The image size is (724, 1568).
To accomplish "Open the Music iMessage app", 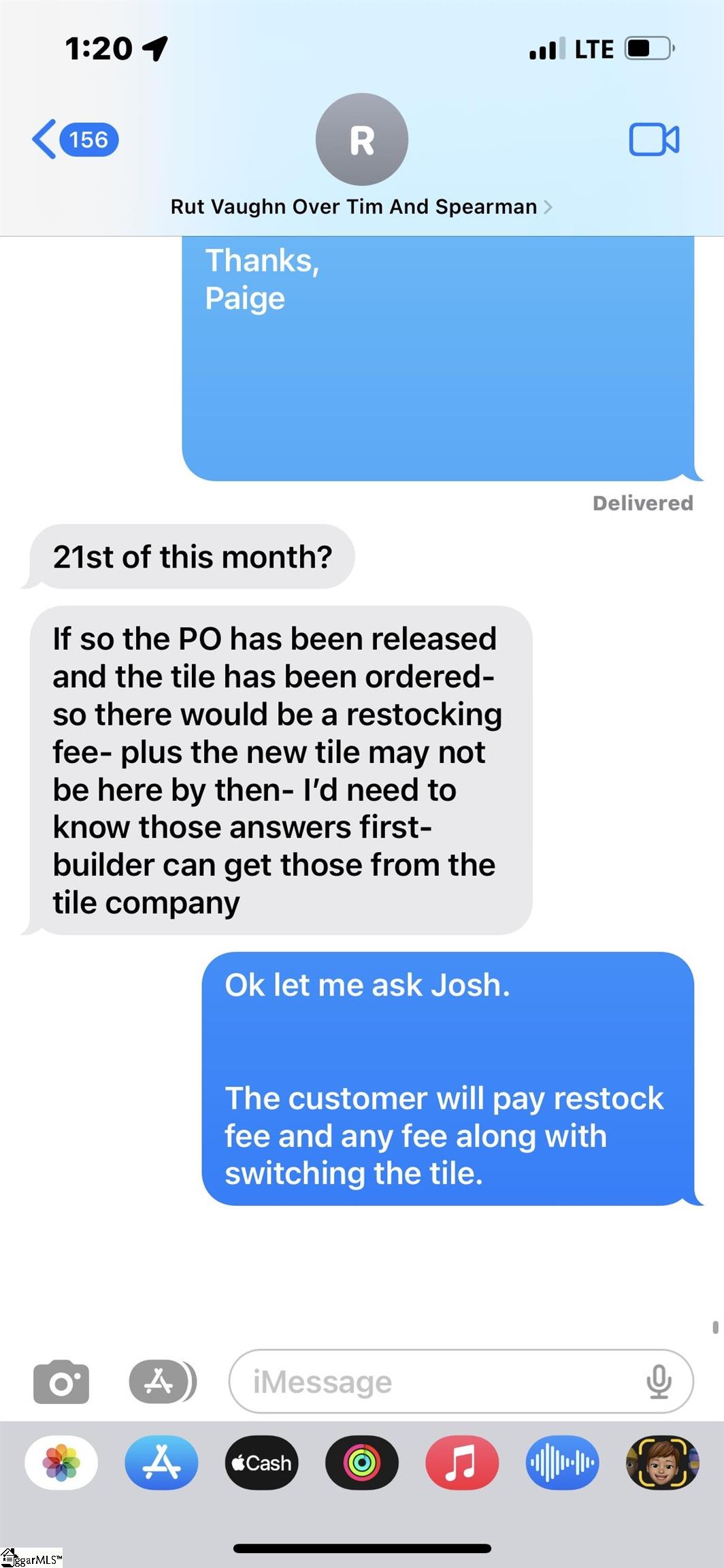I will [461, 1463].
